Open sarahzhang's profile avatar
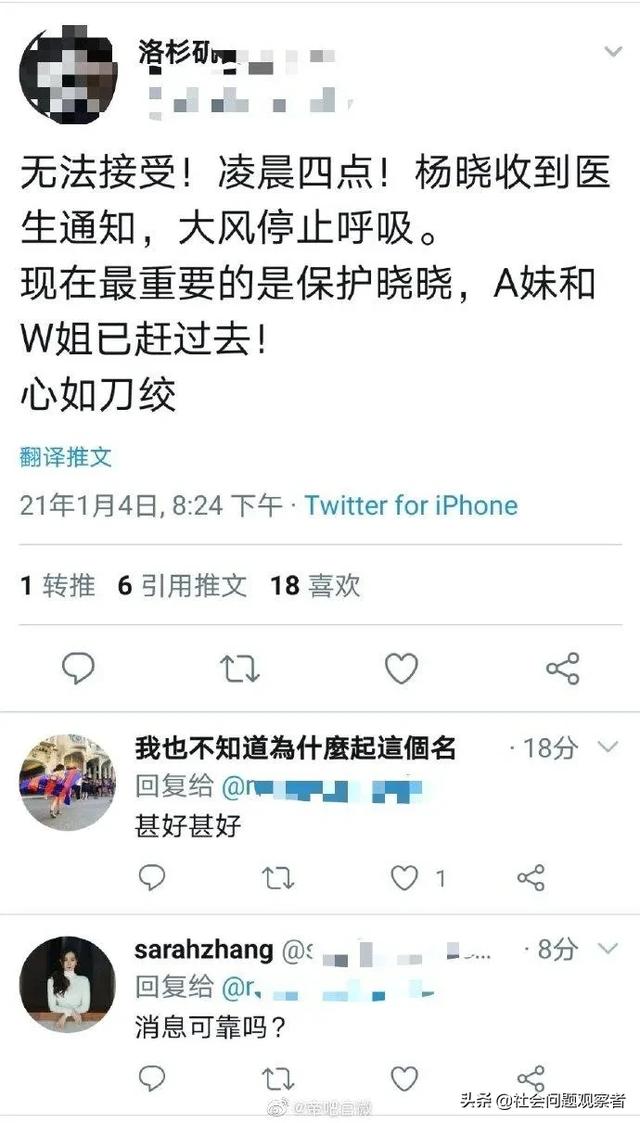 (67, 984)
